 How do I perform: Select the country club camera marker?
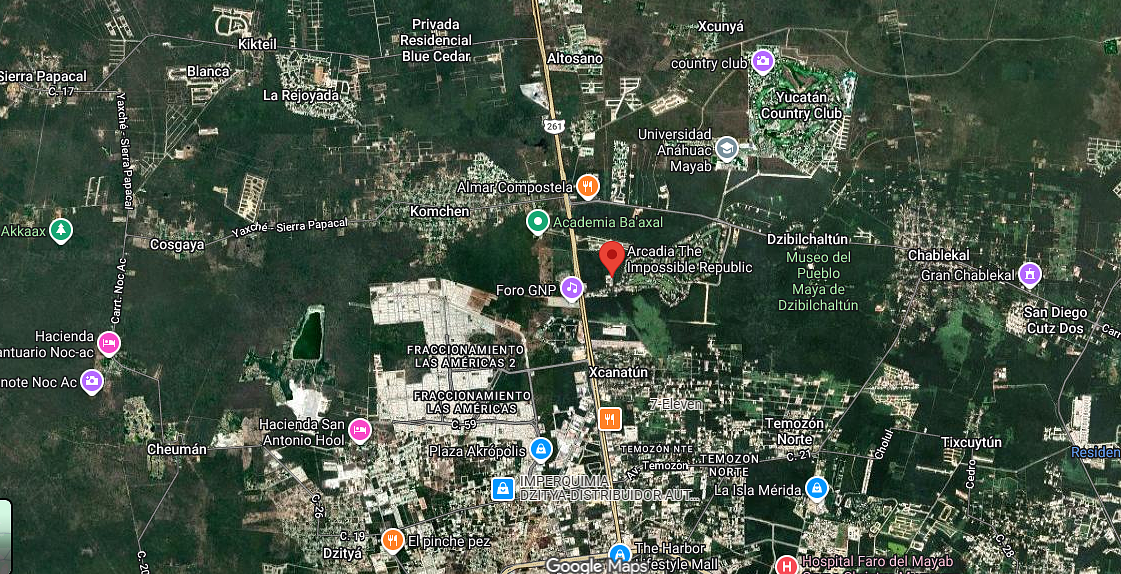[763, 62]
